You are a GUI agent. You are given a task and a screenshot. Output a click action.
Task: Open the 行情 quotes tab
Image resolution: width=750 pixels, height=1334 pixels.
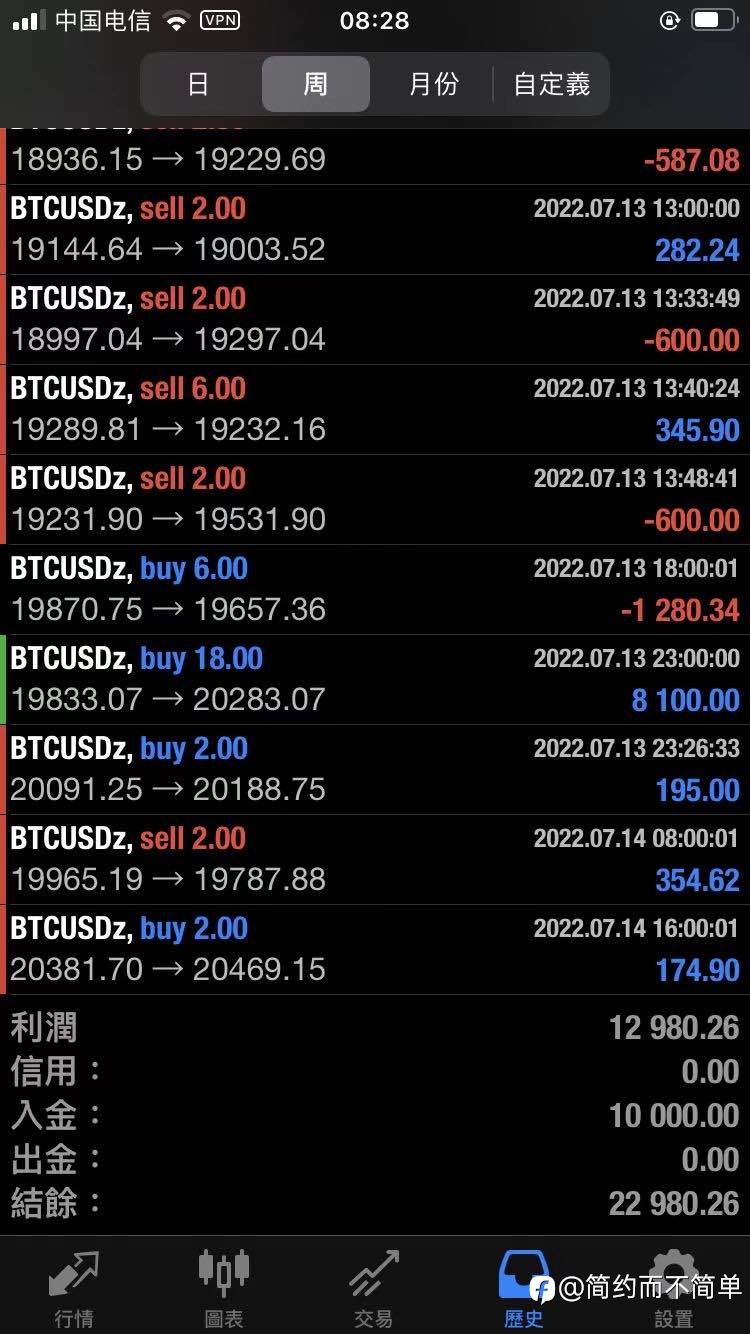tap(74, 1288)
